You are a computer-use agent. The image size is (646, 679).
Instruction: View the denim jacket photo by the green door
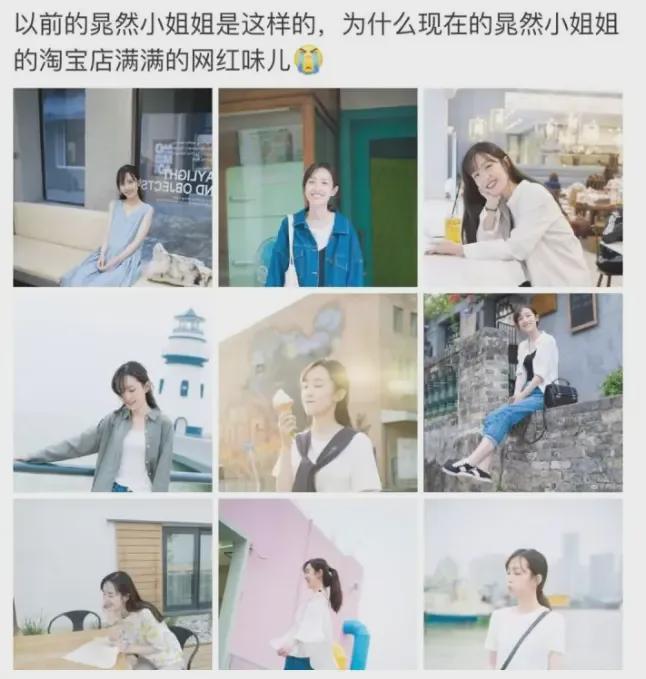tap(318, 188)
